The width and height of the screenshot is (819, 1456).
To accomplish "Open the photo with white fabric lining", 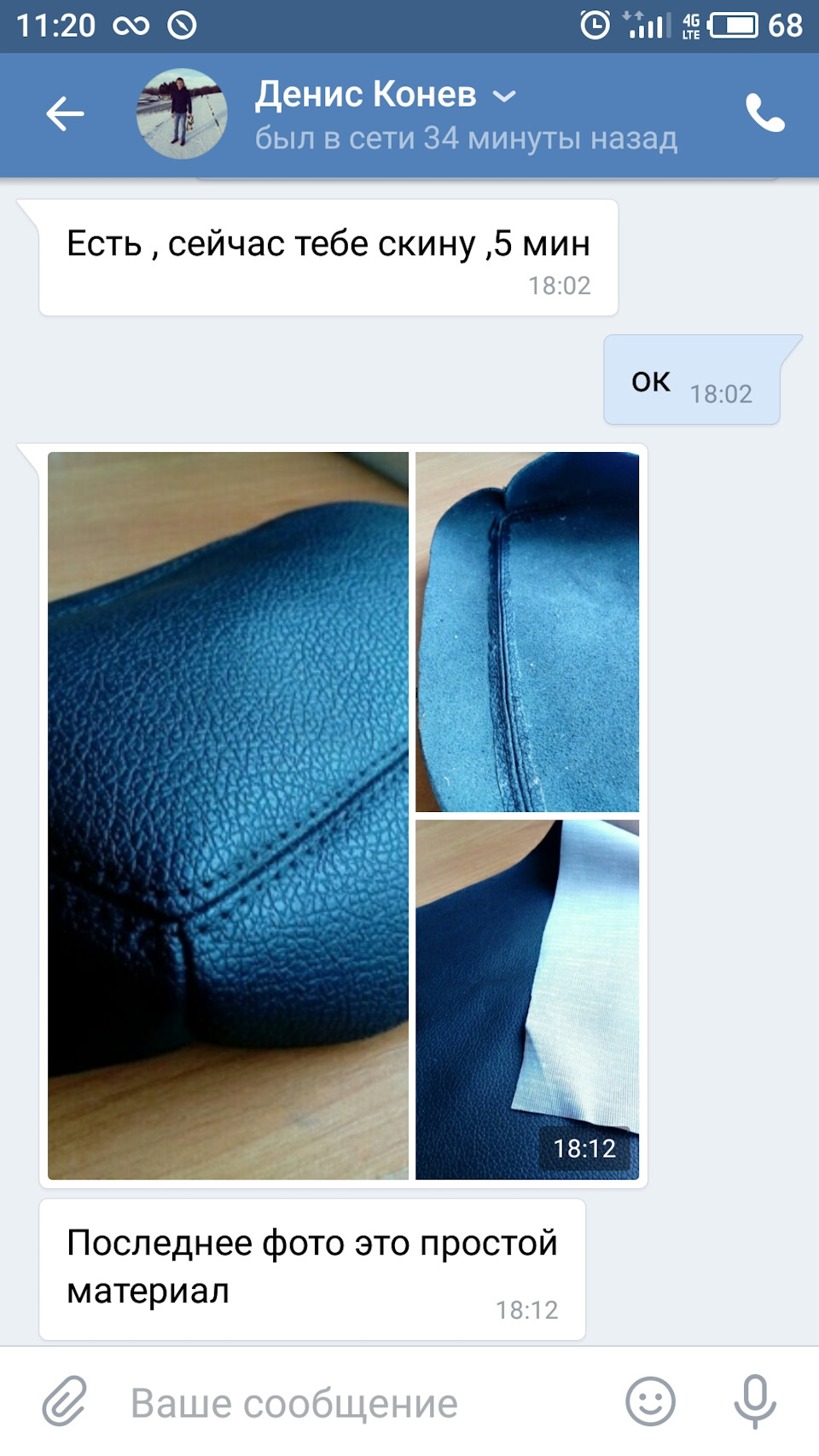I will pyautogui.click(x=526, y=999).
